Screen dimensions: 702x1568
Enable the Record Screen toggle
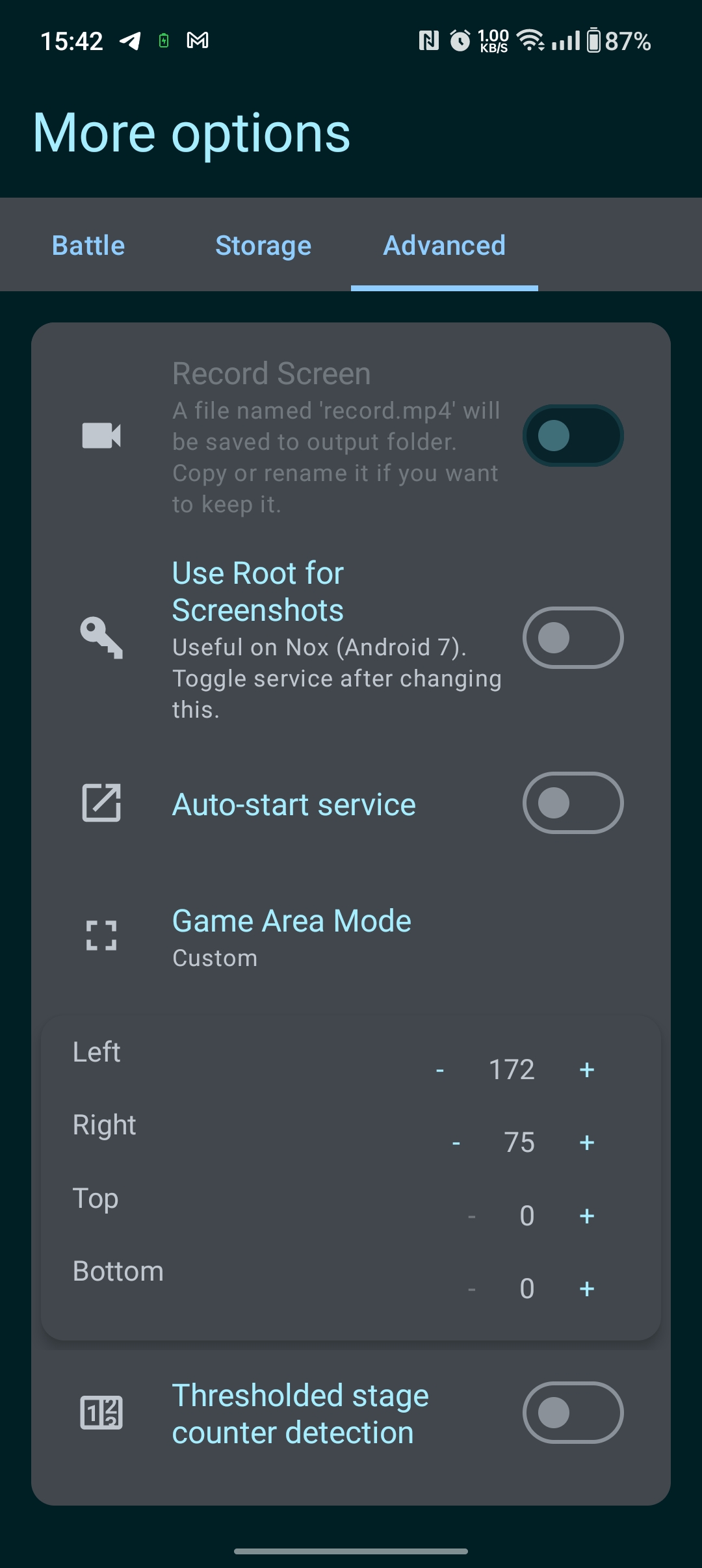[x=573, y=436]
